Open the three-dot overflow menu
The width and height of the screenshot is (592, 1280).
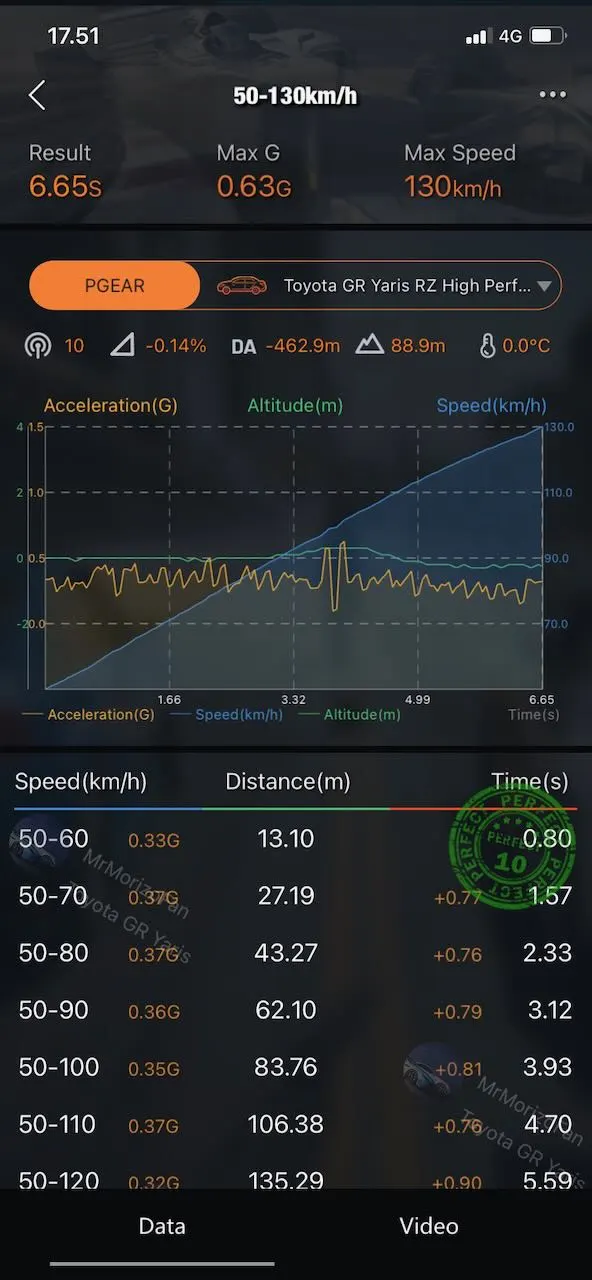[552, 95]
